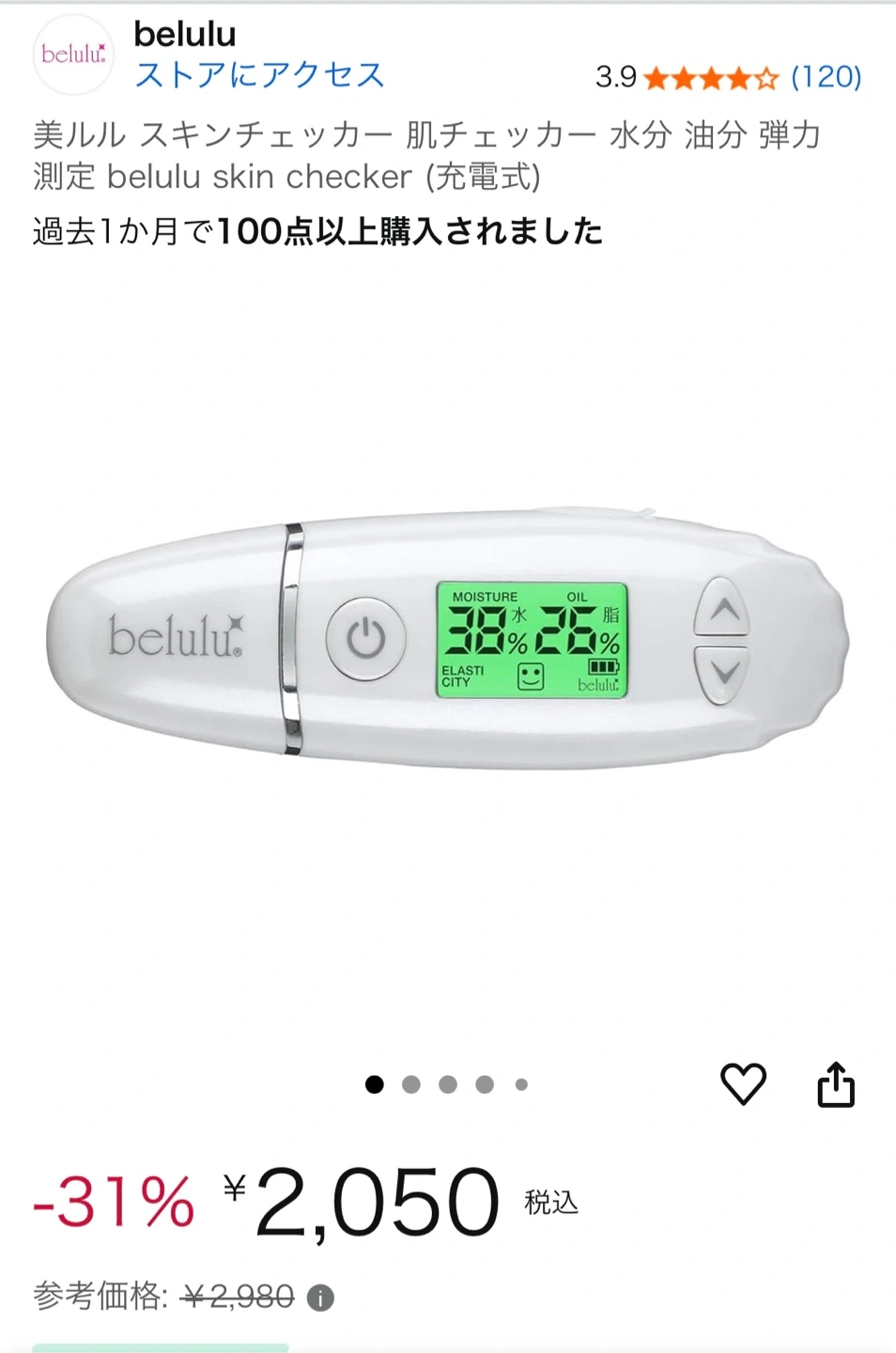This screenshot has width=896, height=1353.
Task: View the 120 customer ratings
Action: 826,77
